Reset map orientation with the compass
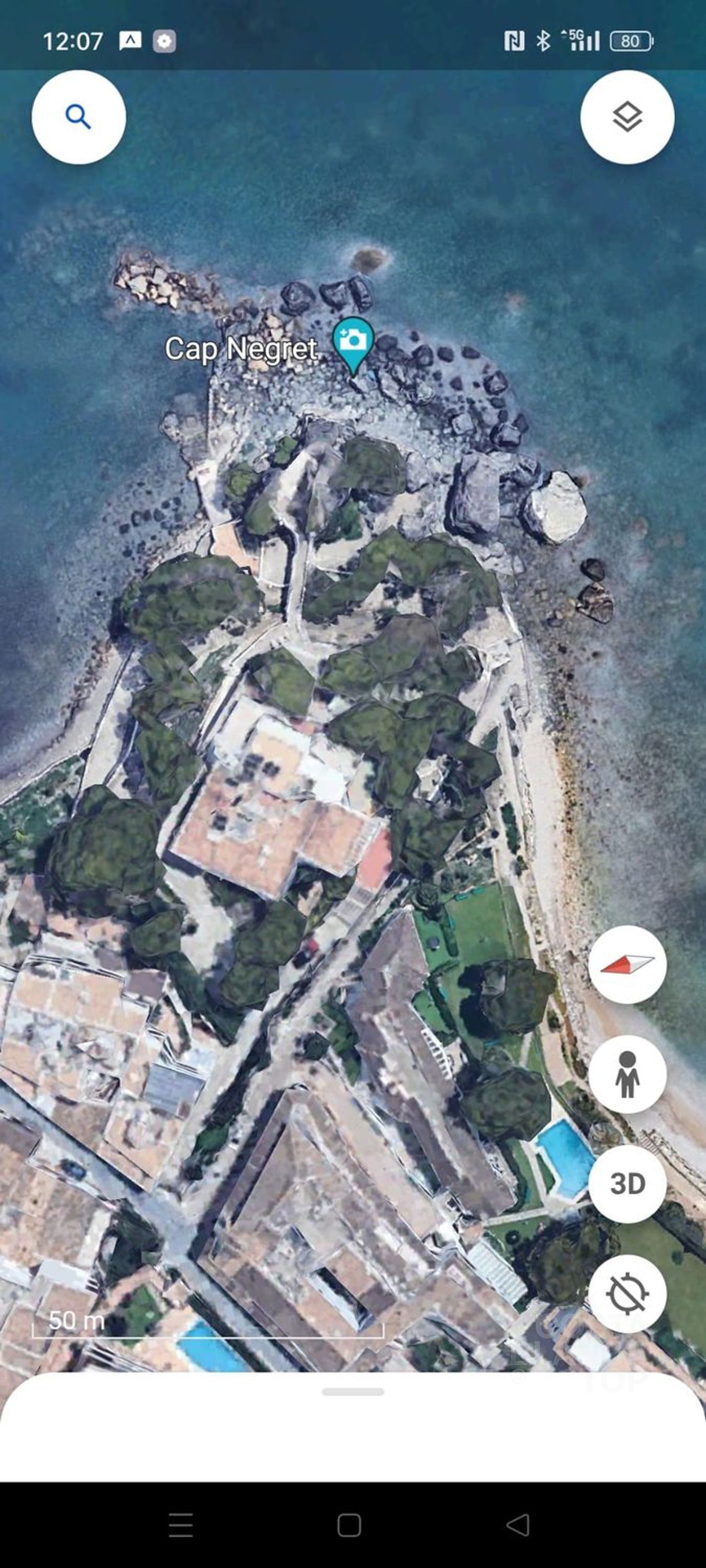 coord(627,965)
